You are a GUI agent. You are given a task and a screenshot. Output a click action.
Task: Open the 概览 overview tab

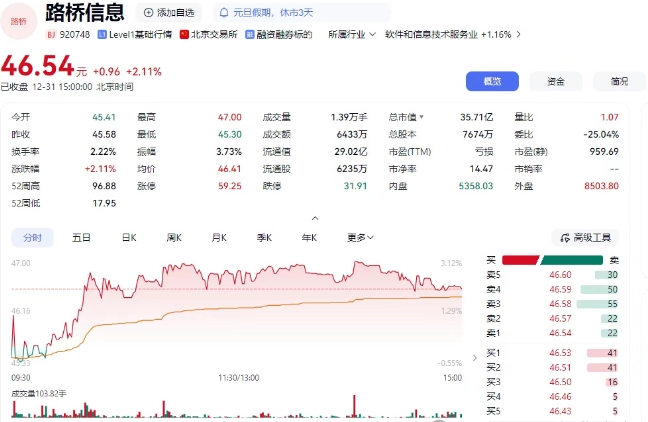pos(492,81)
